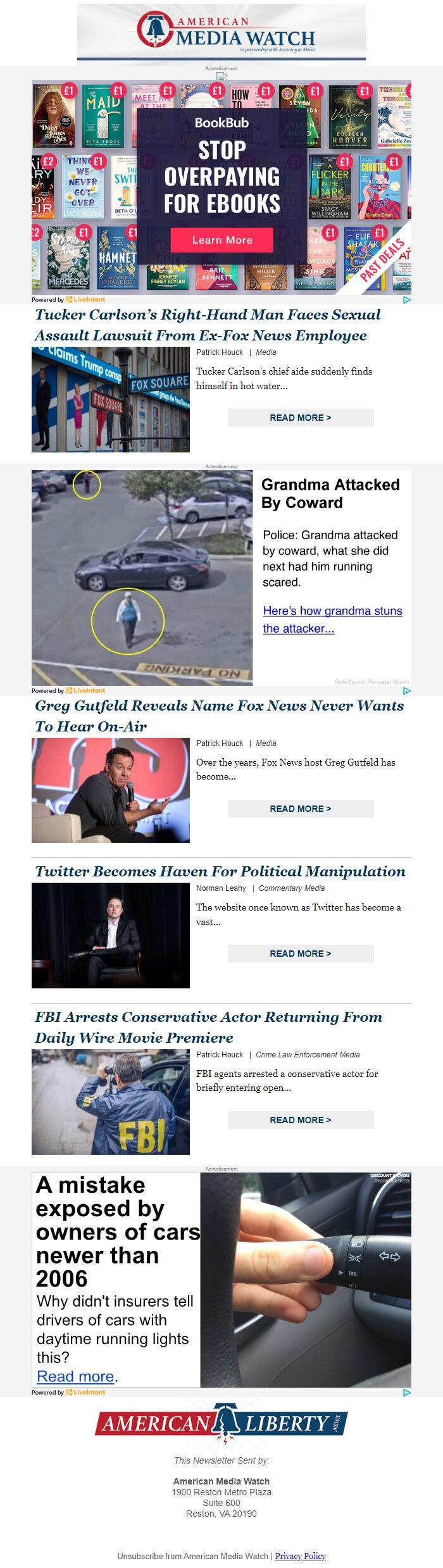Open 'Here's how grandma stuns the attacker' link
This screenshot has width=443, height=1568.
pyautogui.click(x=332, y=619)
